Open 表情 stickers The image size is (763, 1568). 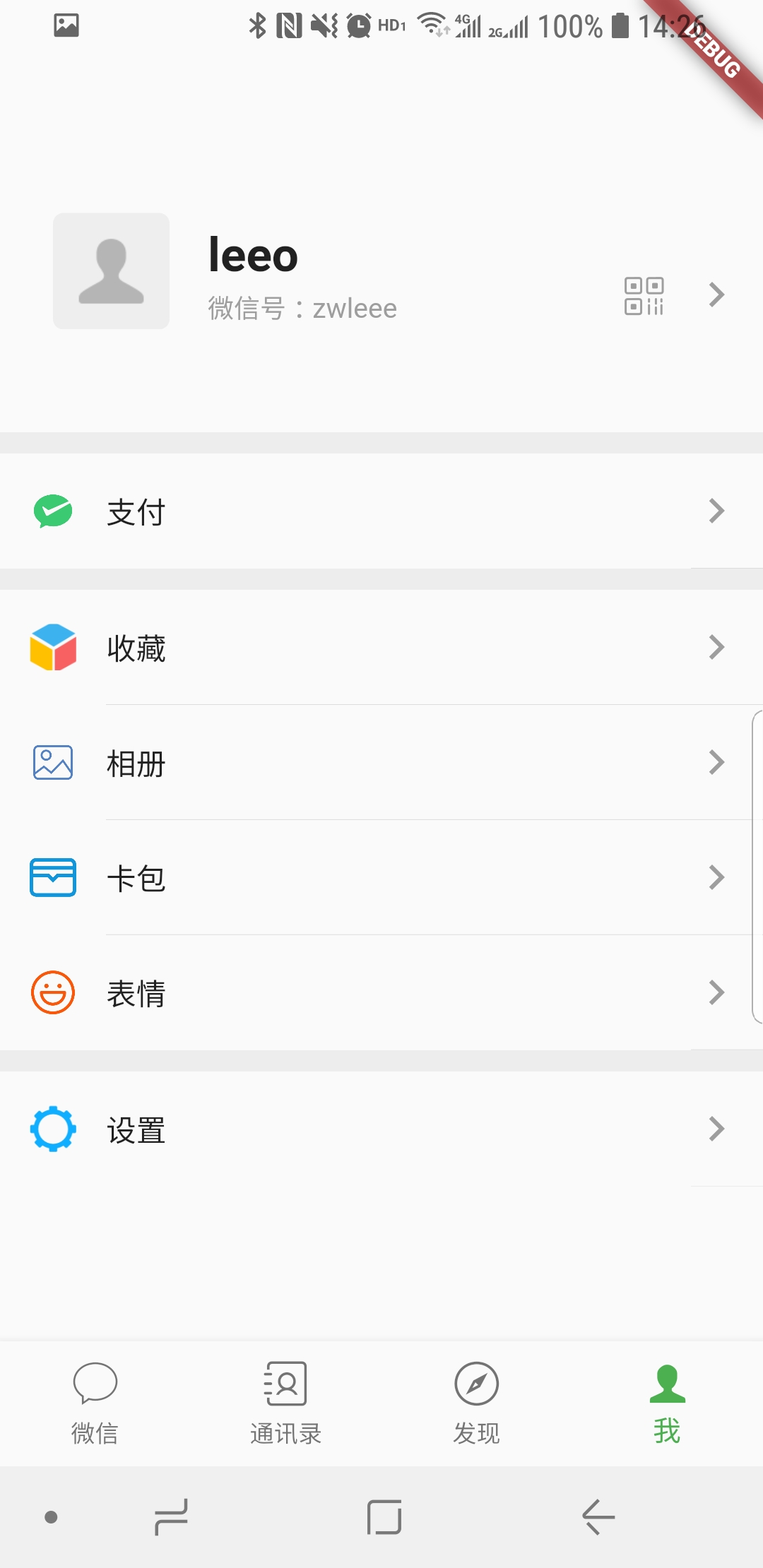pyautogui.click(x=381, y=993)
